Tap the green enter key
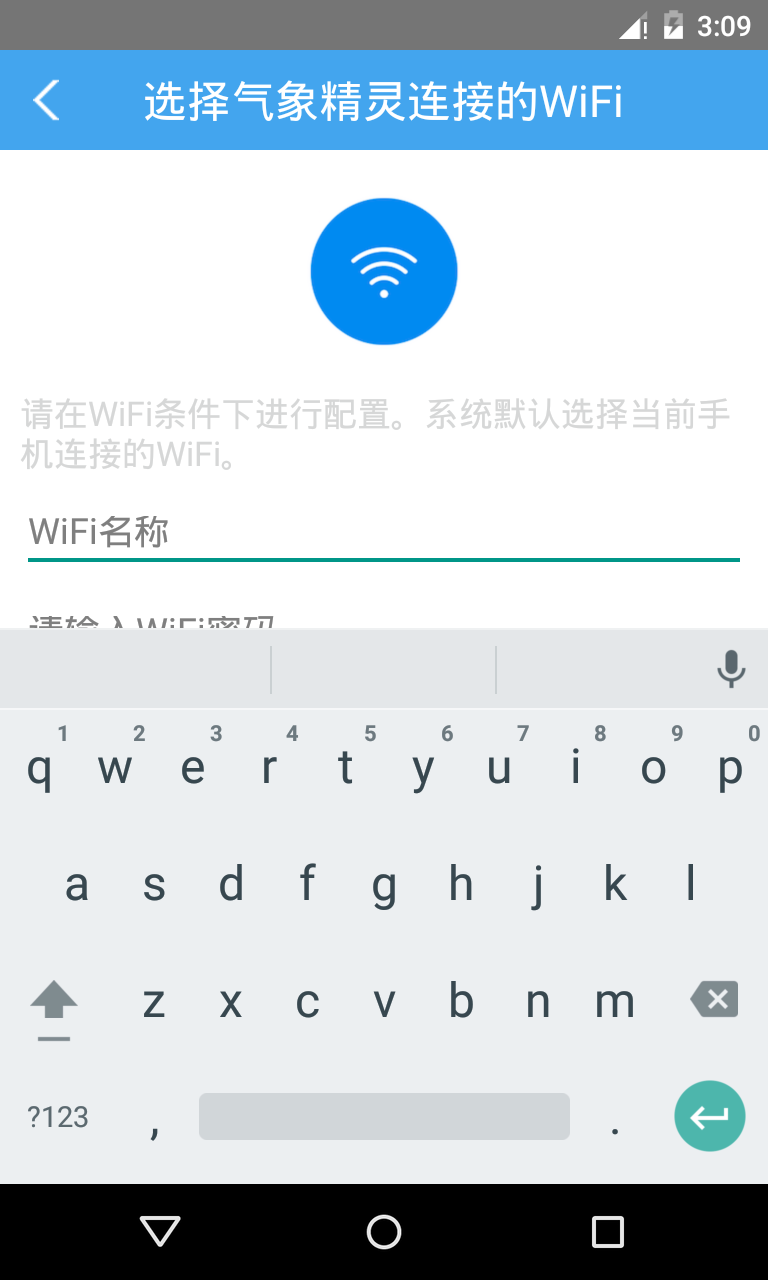The width and height of the screenshot is (768, 1280). (x=709, y=1116)
